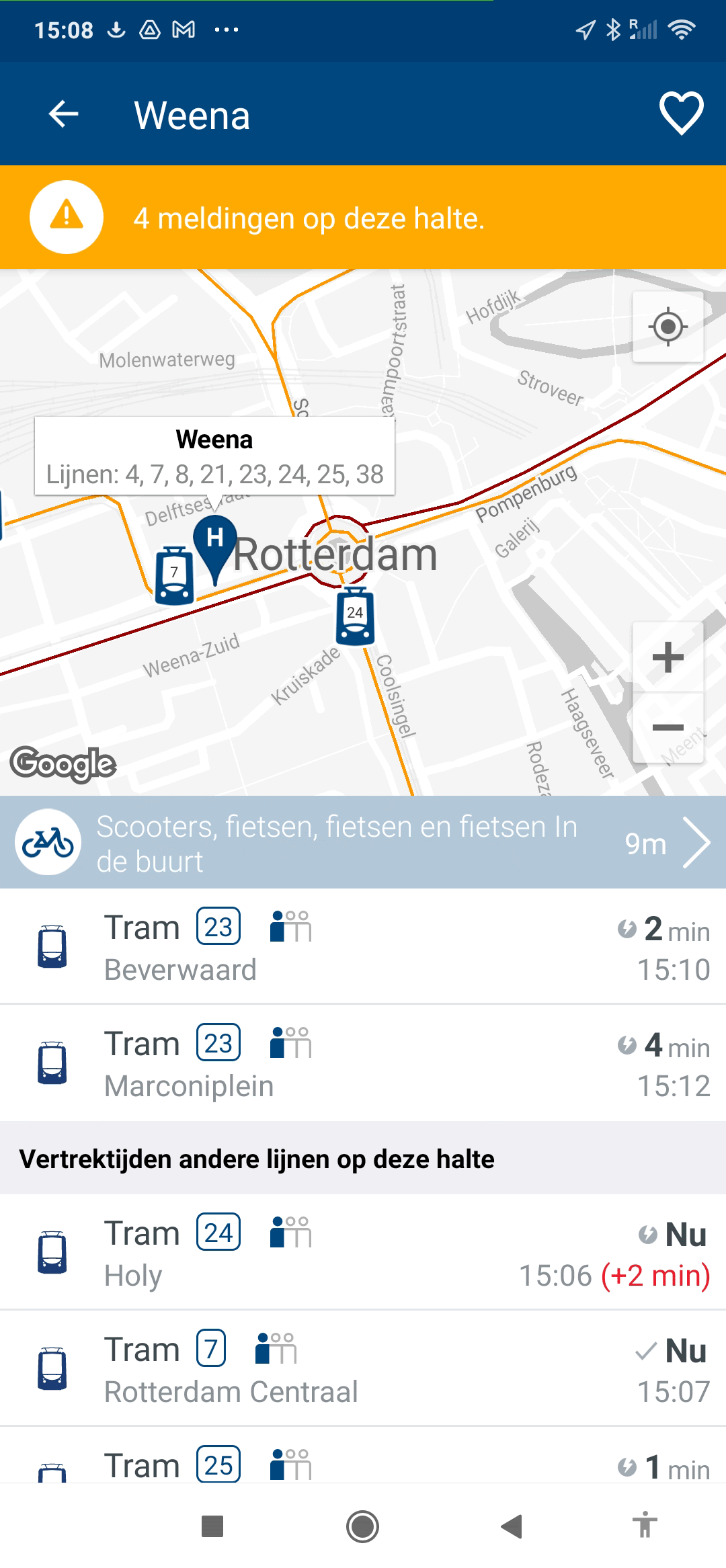Select the tram 7 icon on the map
The image size is (726, 1568).
[173, 575]
